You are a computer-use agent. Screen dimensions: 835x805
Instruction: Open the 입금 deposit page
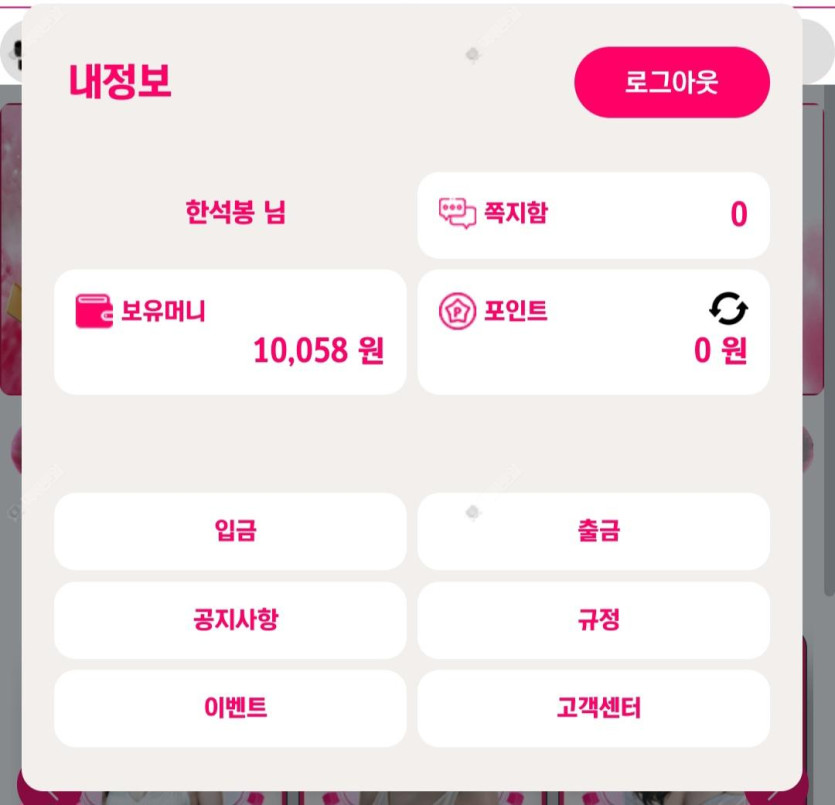(x=230, y=531)
